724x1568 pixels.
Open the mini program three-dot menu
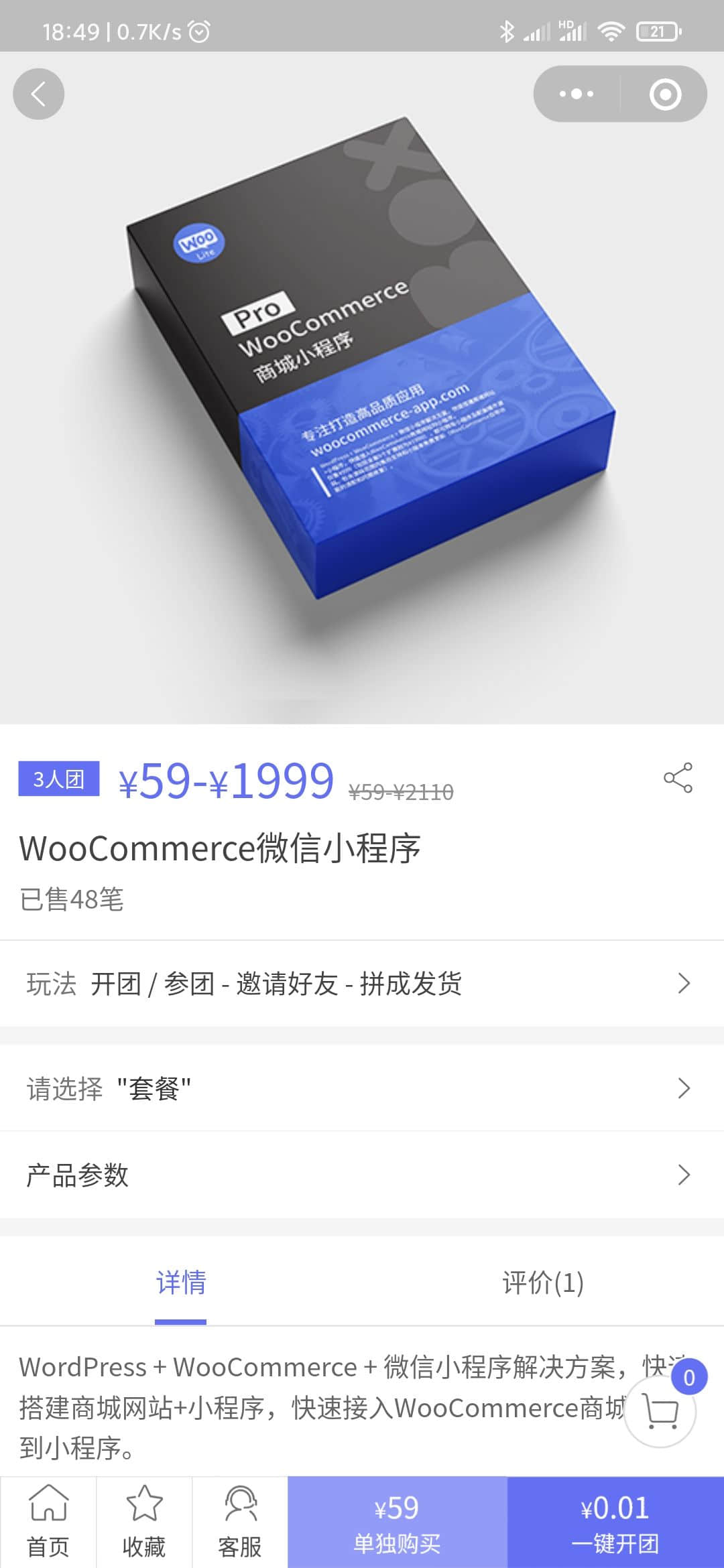pos(577,94)
